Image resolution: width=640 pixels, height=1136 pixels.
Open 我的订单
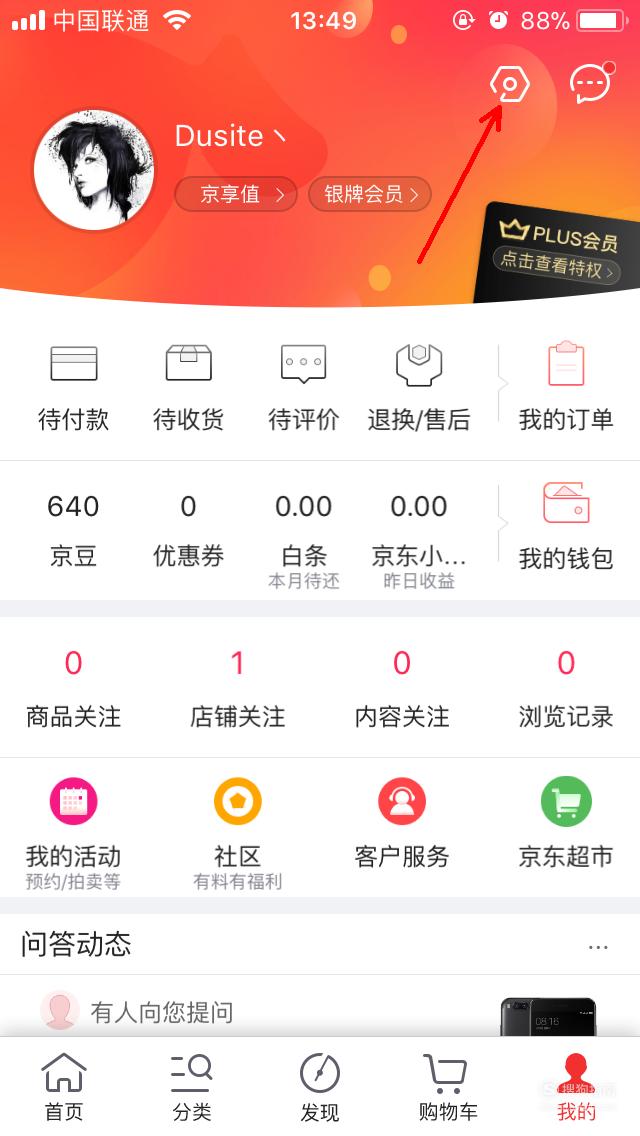(566, 387)
